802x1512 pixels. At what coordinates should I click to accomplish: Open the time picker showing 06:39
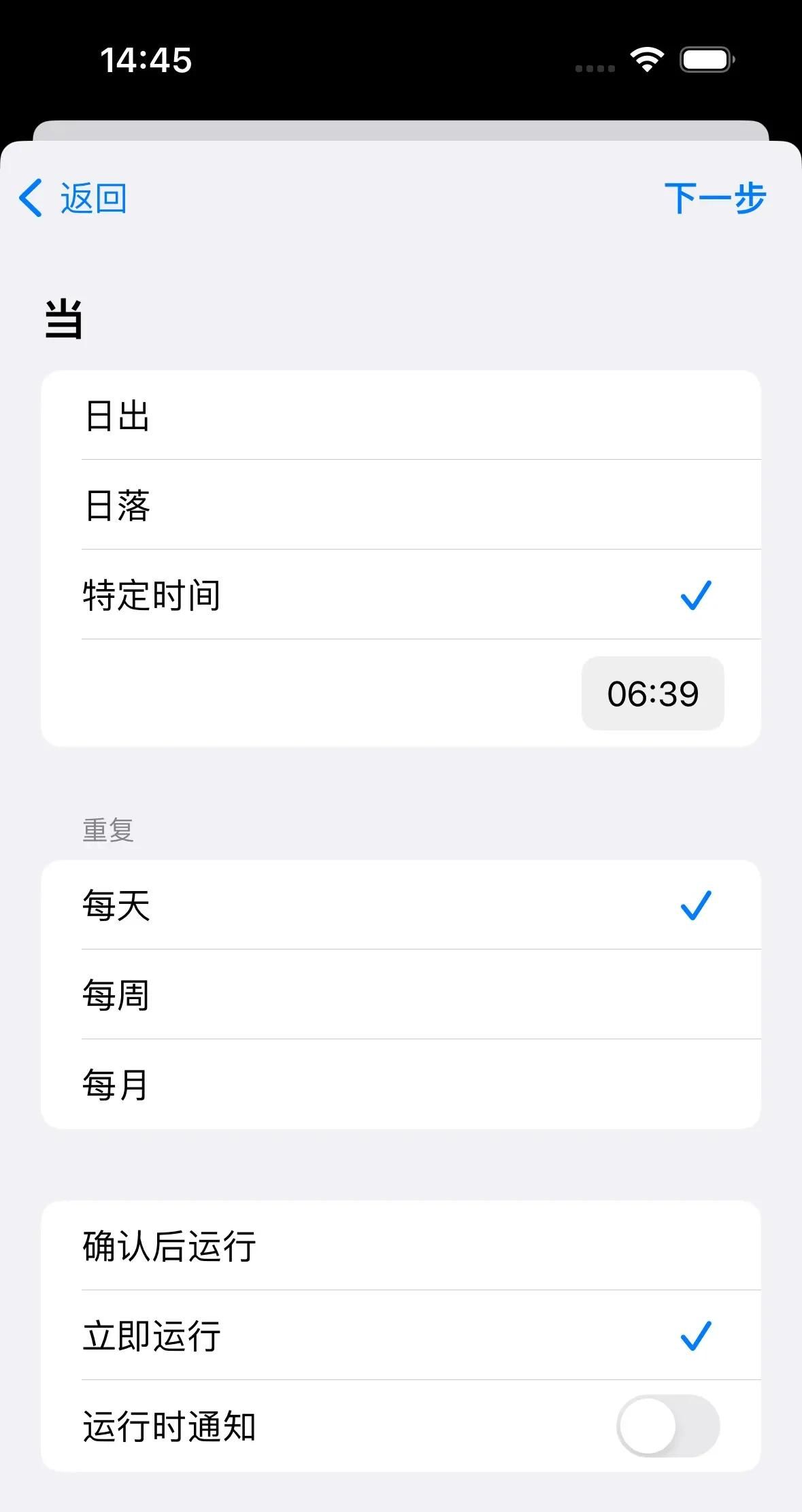(652, 693)
